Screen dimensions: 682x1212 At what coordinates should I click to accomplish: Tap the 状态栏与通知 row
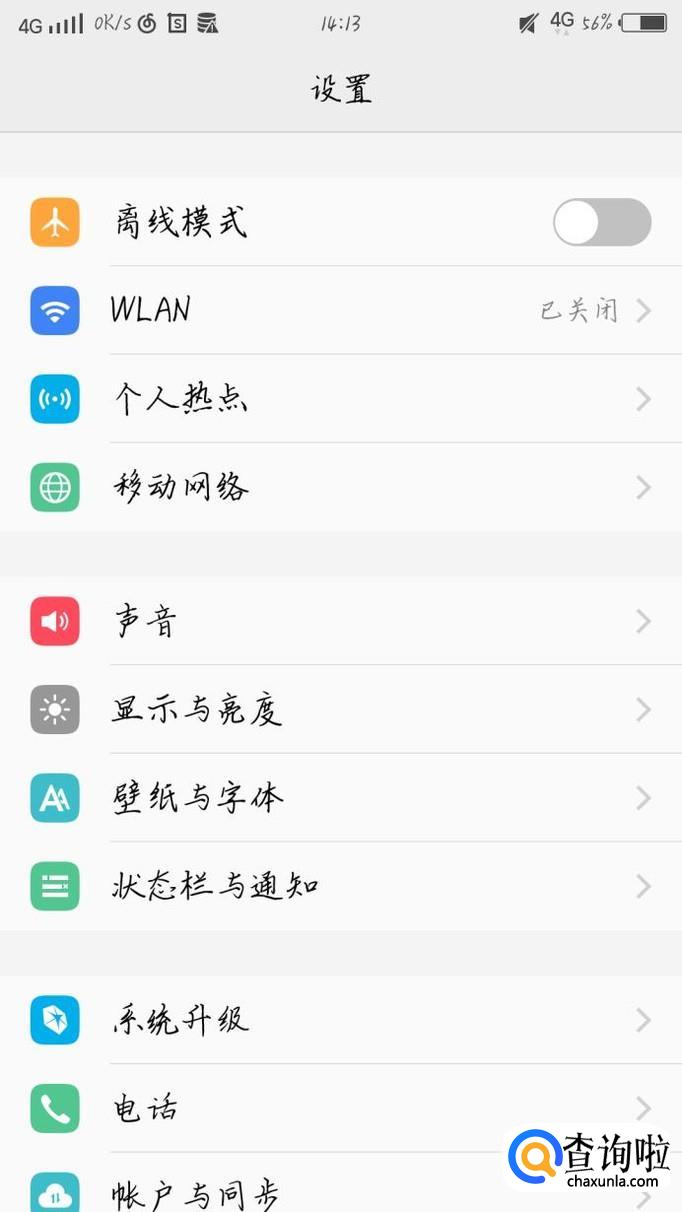coord(340,886)
